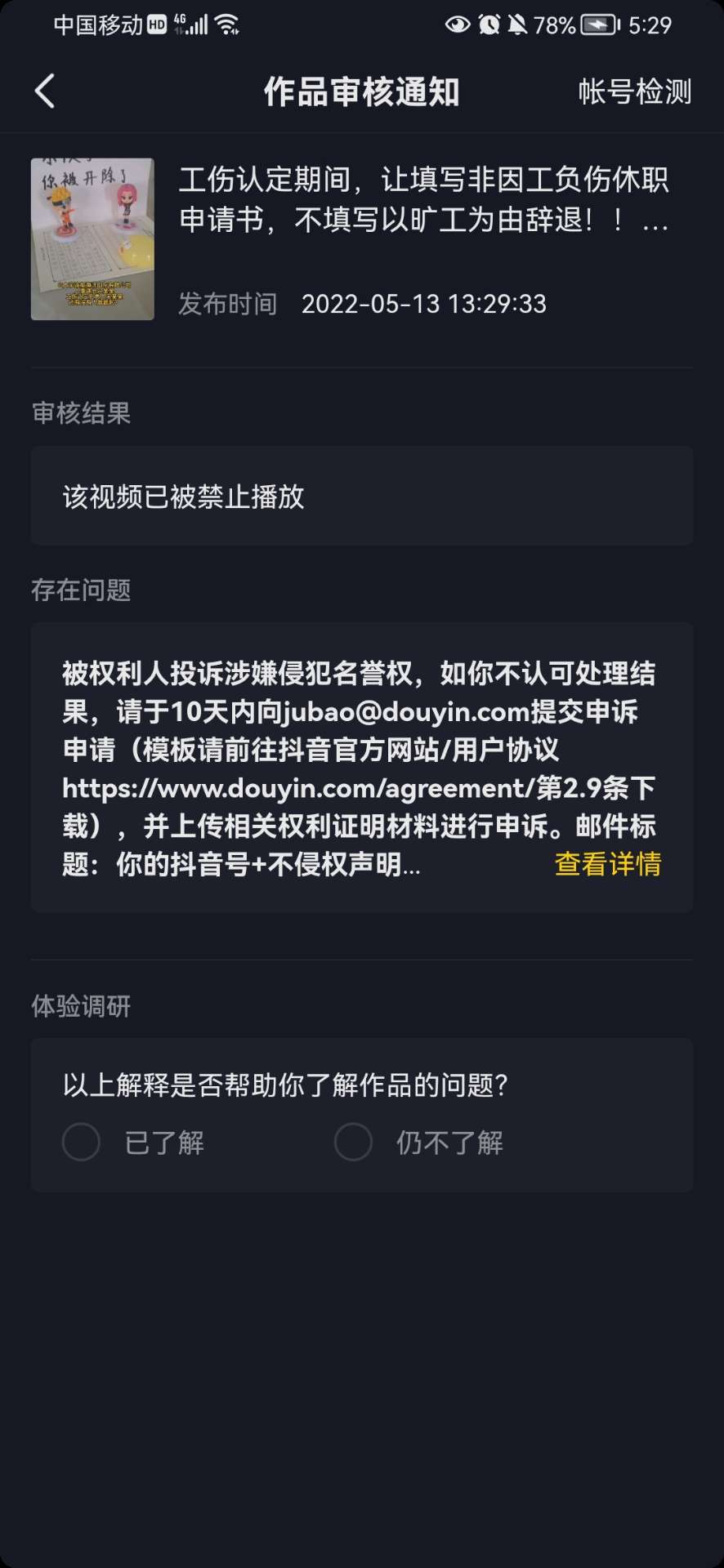
Task: Select the 已了解 survey option
Action: [82, 1142]
